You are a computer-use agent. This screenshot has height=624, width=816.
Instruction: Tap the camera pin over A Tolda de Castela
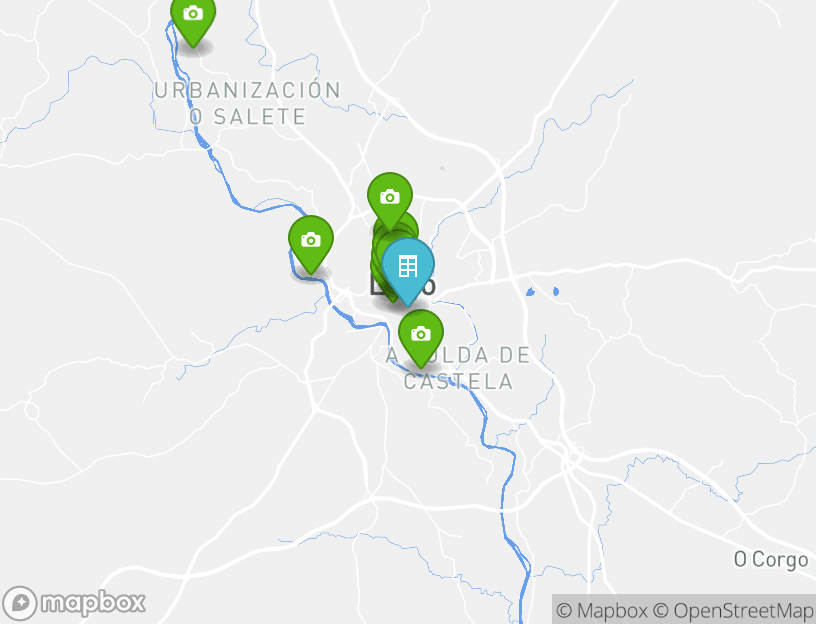(421, 335)
